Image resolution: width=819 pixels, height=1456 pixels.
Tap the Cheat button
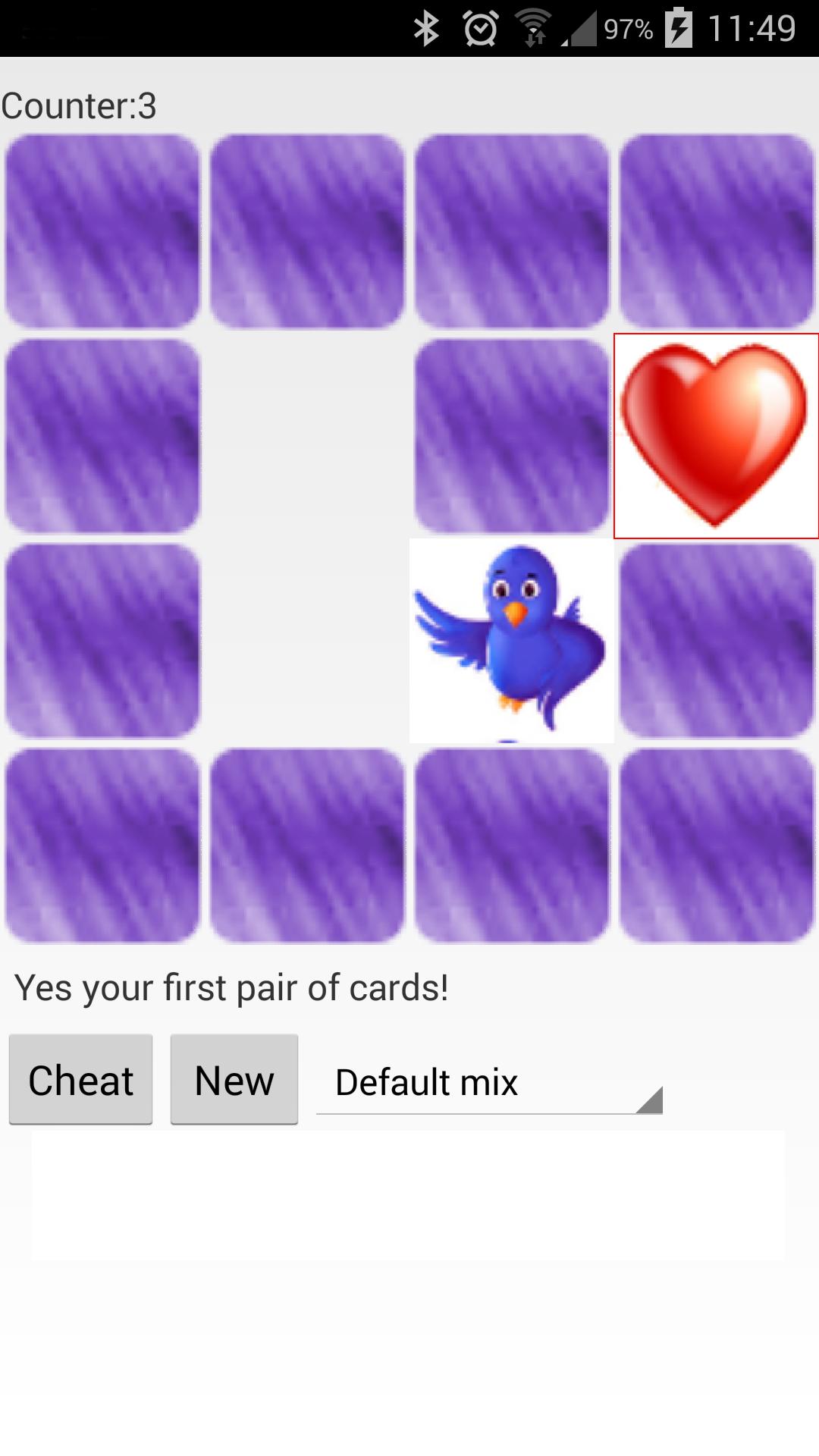80,1079
